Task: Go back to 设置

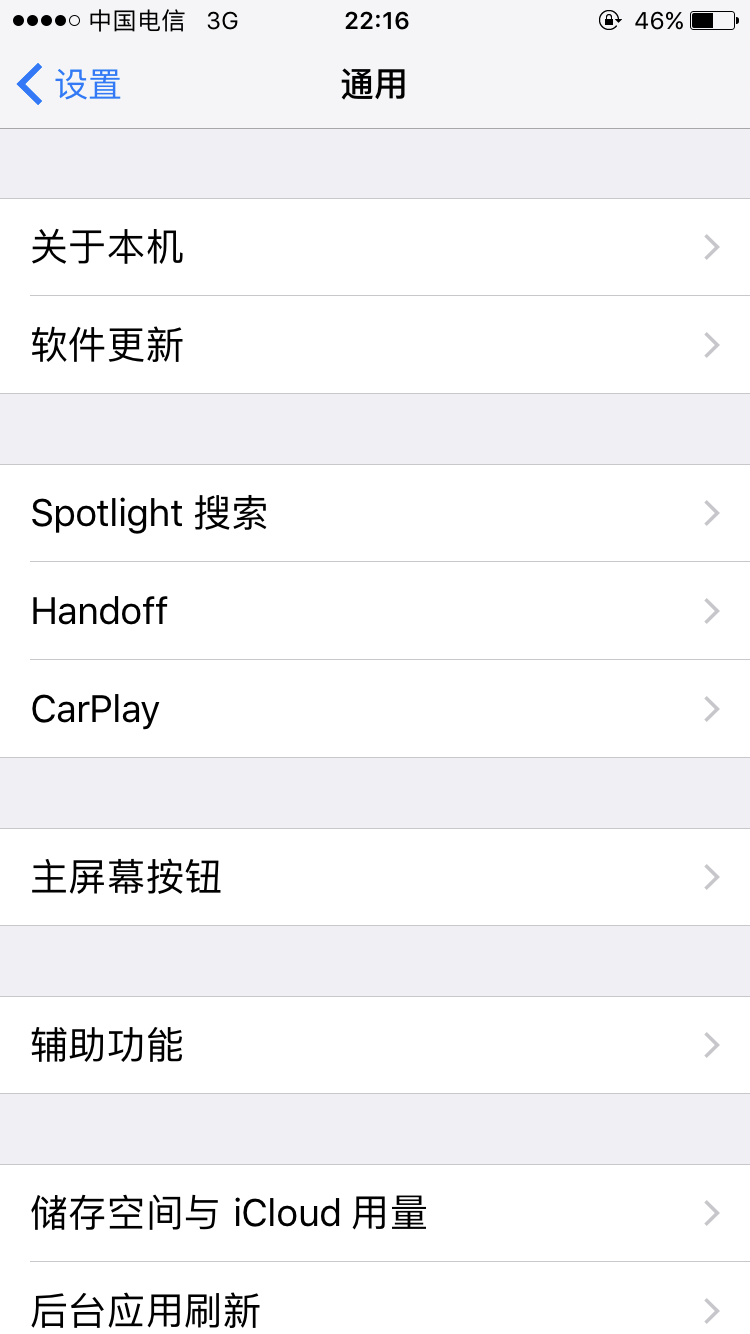Action: click(x=69, y=85)
